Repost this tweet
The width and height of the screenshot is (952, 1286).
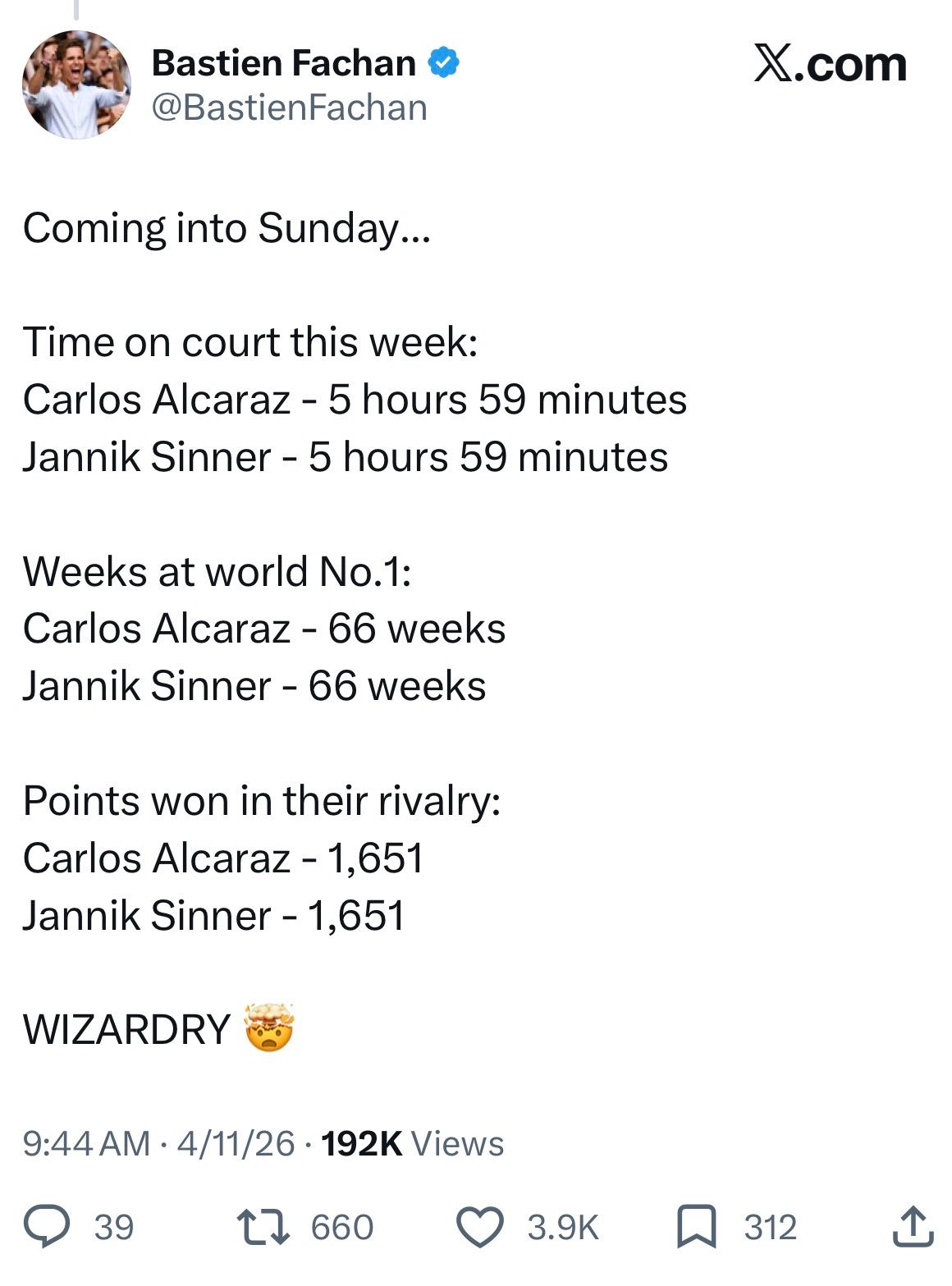[263, 1226]
